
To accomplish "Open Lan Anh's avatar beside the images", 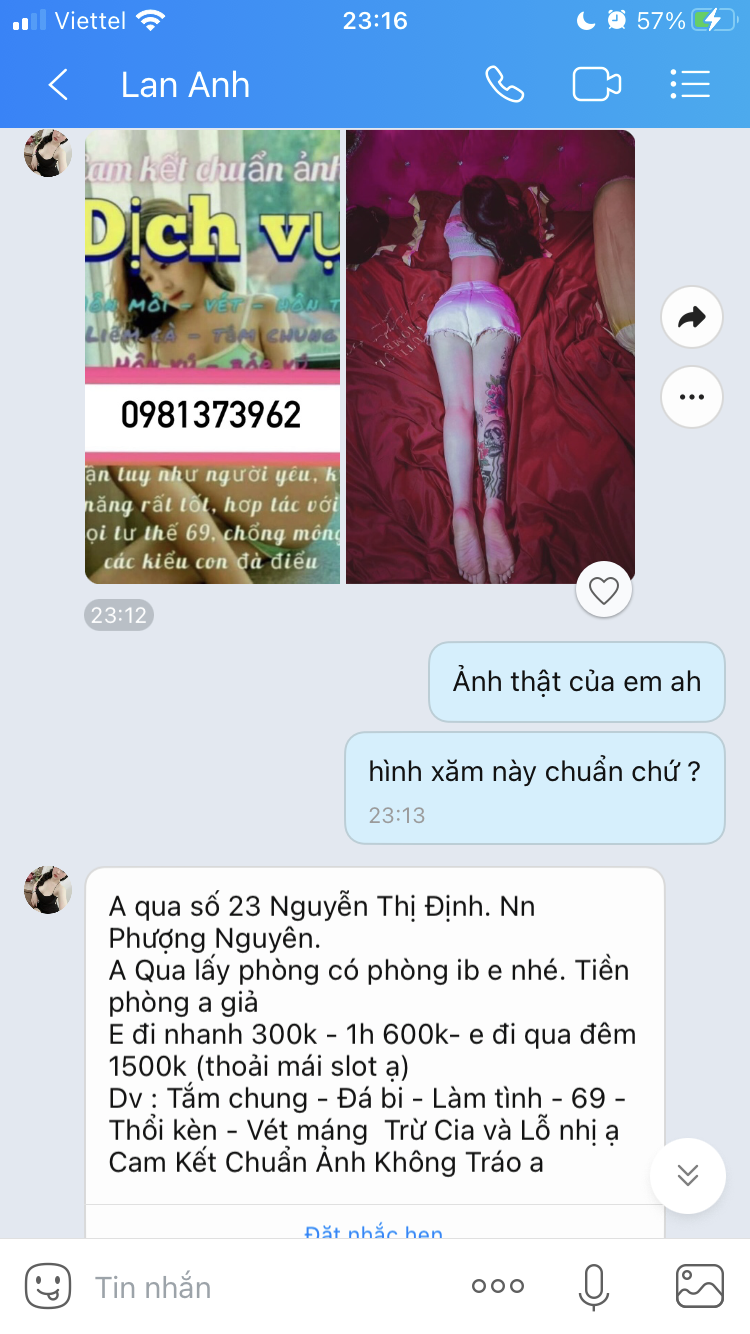I will pyautogui.click(x=48, y=153).
